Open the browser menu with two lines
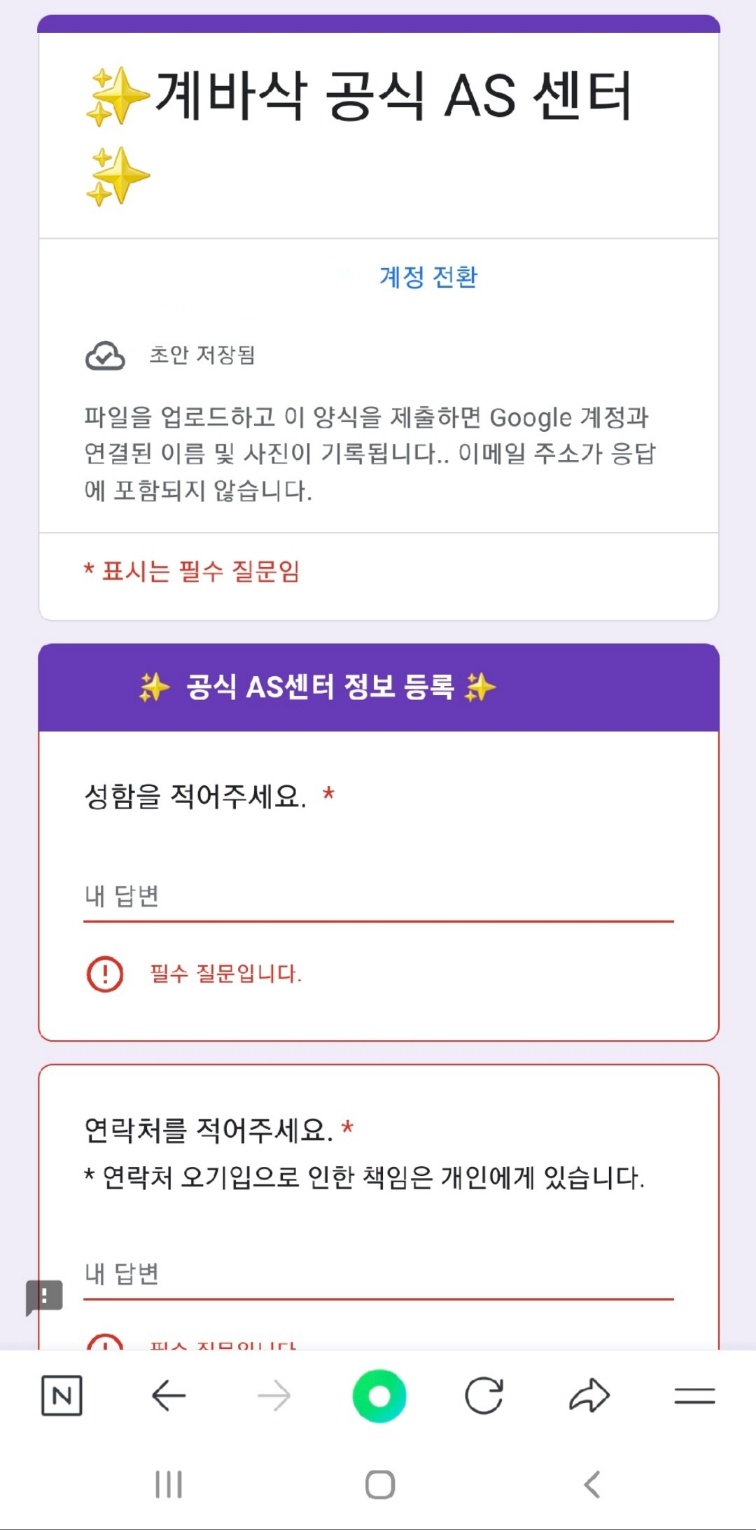 [695, 1397]
